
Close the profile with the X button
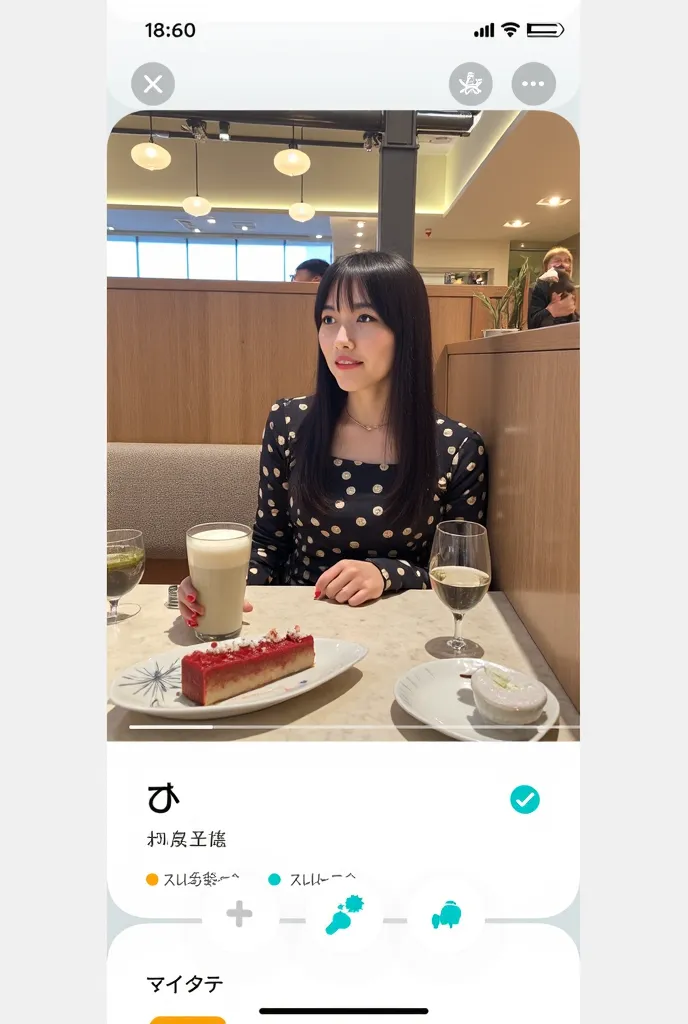153,84
